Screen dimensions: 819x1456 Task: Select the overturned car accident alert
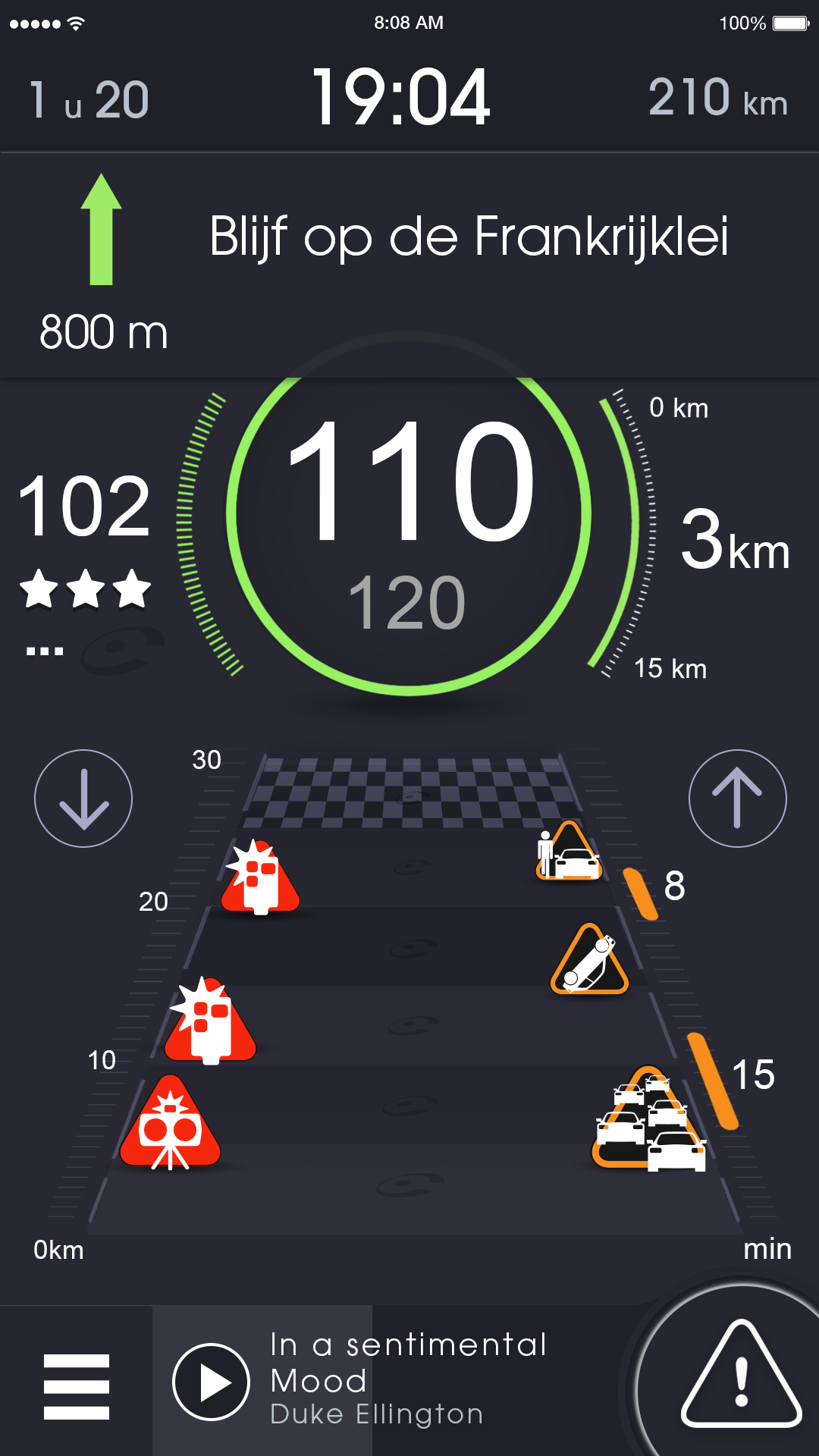point(589,959)
